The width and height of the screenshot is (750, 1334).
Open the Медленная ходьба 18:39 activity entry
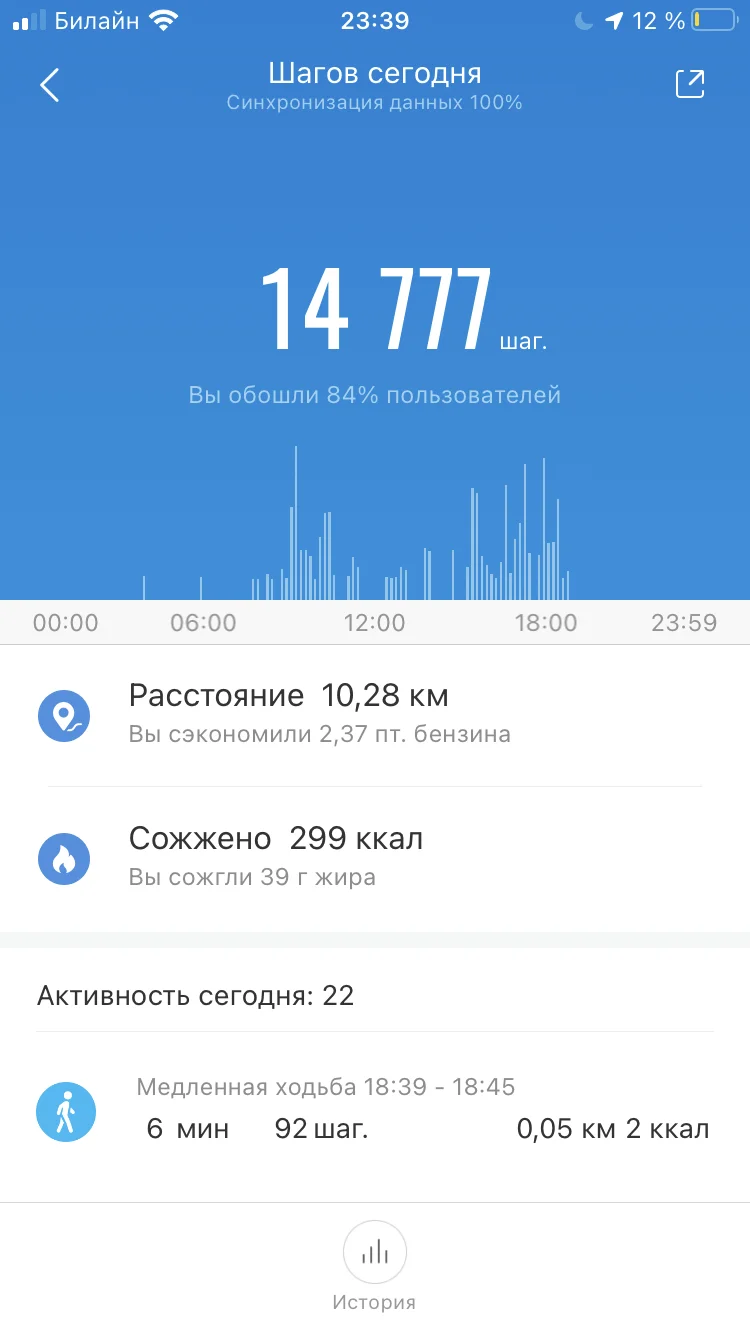click(375, 1112)
